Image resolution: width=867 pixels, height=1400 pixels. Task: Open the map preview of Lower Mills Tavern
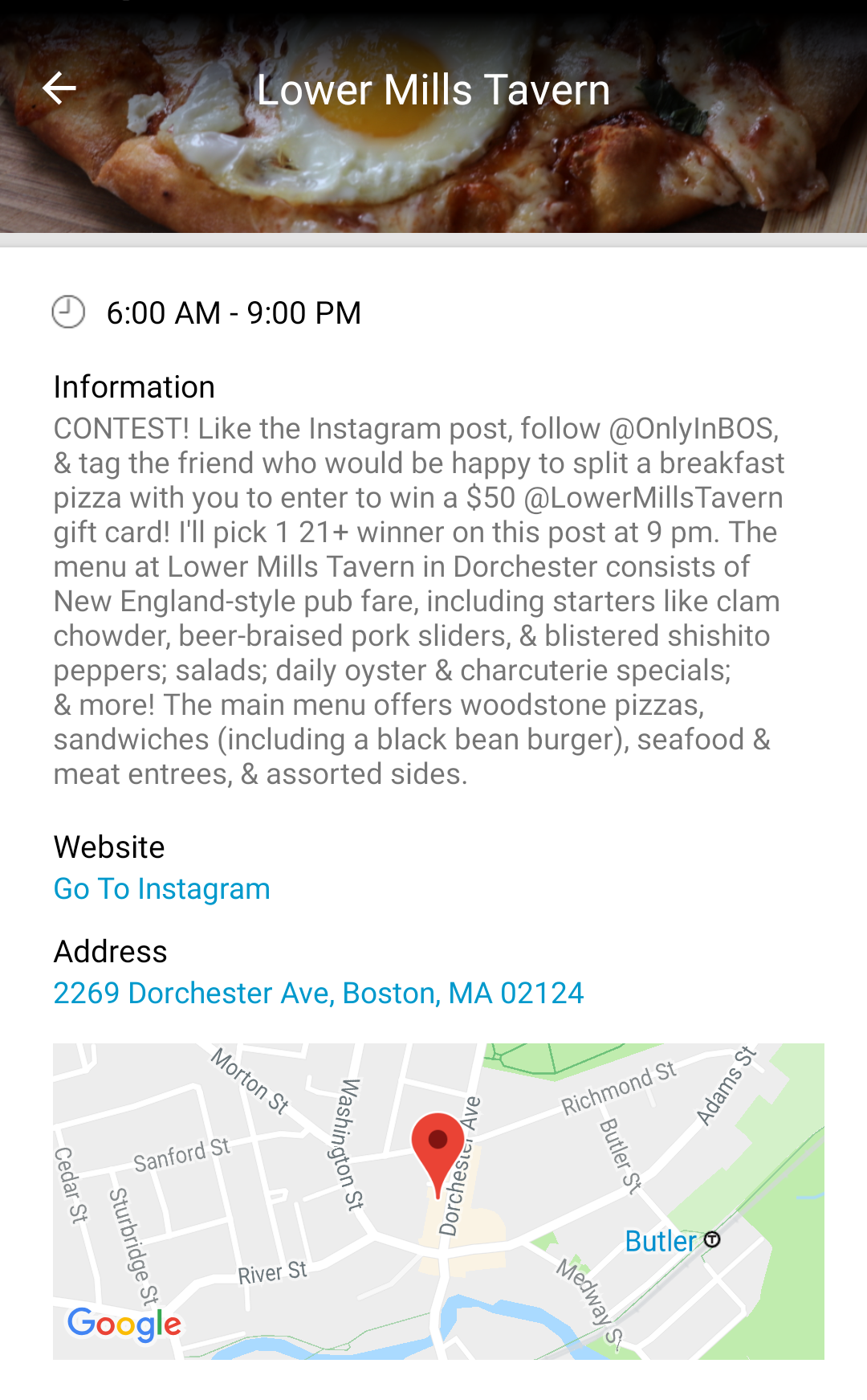438,1201
